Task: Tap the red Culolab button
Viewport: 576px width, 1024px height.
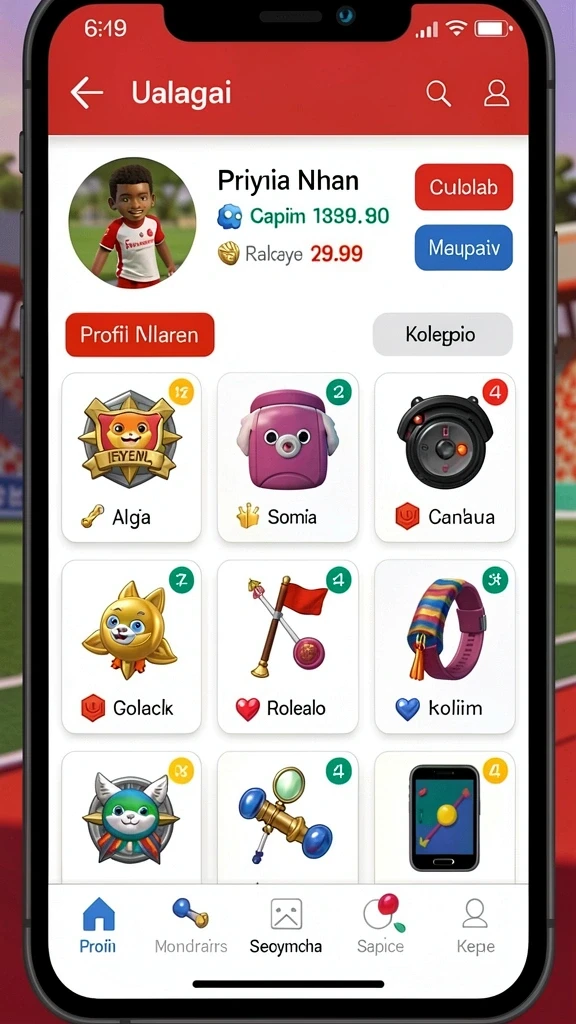Action: [464, 187]
